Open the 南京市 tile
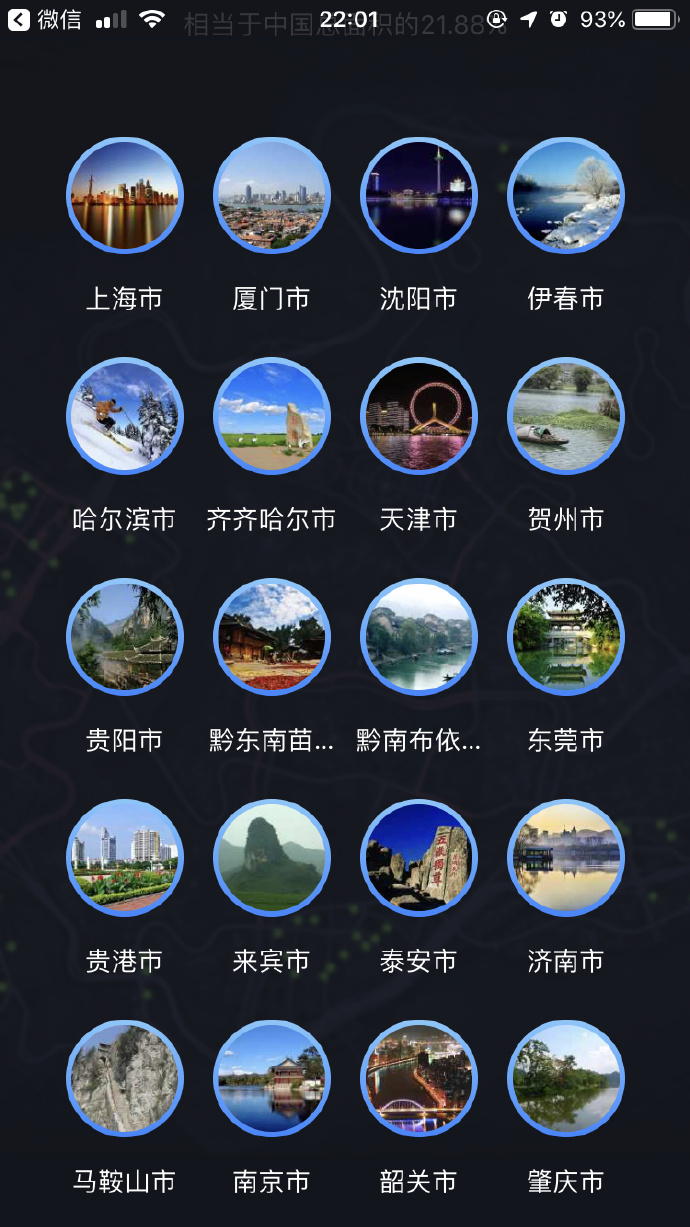Viewport: 690px width, 1227px height. coord(271,1079)
